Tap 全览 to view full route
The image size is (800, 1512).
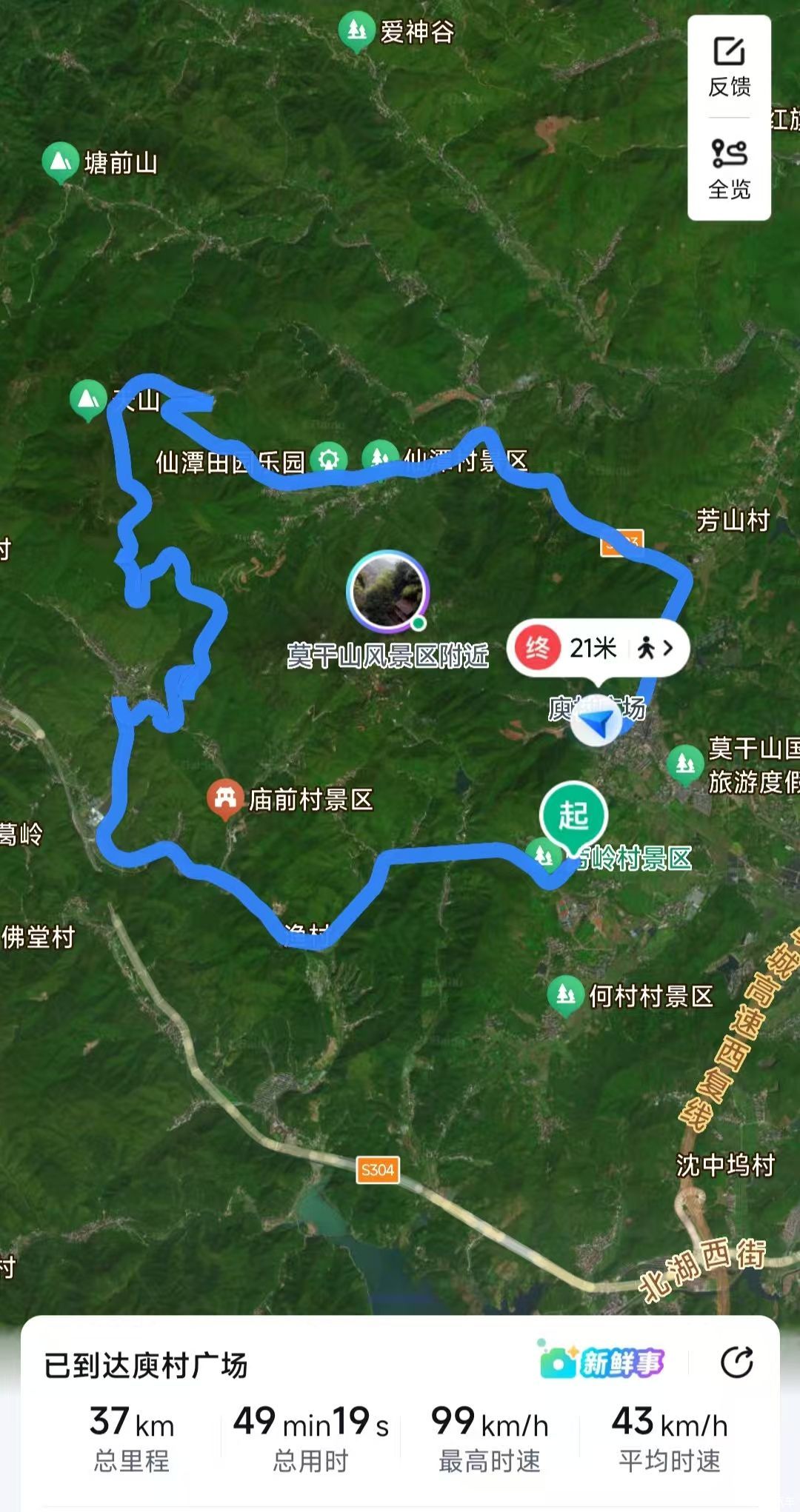[x=729, y=169]
